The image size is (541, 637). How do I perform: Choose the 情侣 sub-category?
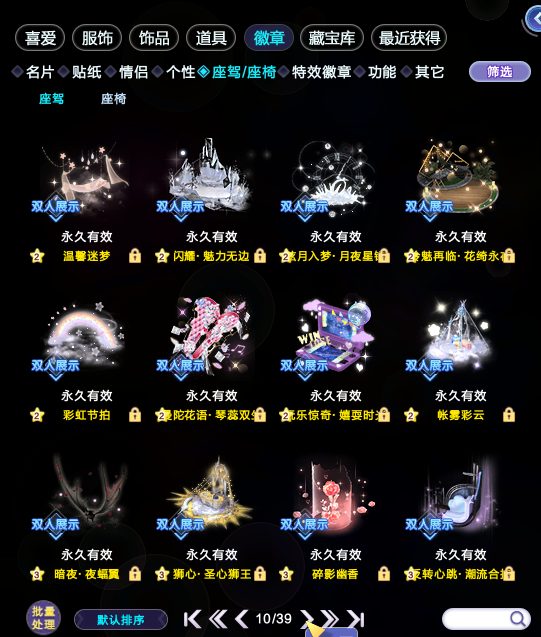pyautogui.click(x=133, y=72)
